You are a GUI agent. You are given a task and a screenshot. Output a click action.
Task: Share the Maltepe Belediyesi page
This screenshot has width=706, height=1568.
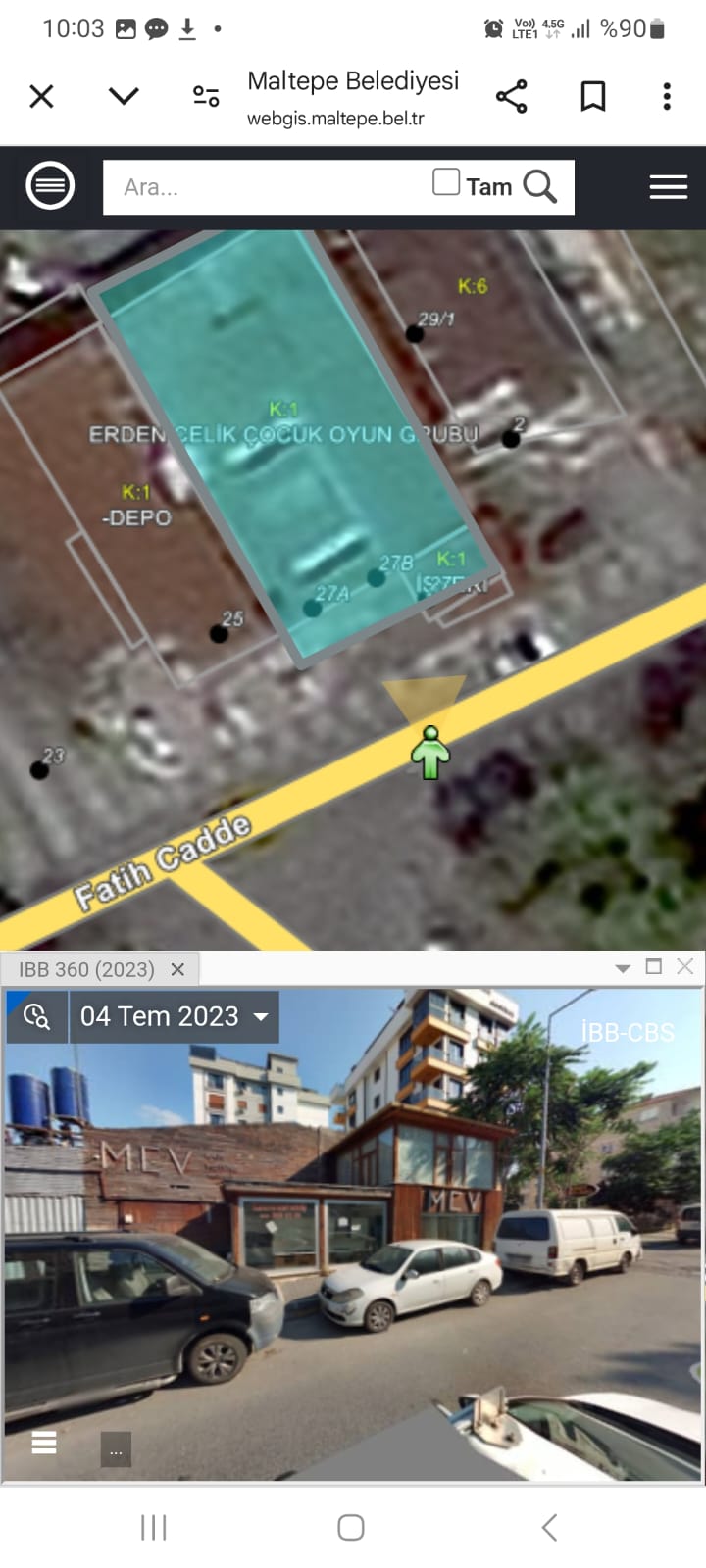[511, 96]
